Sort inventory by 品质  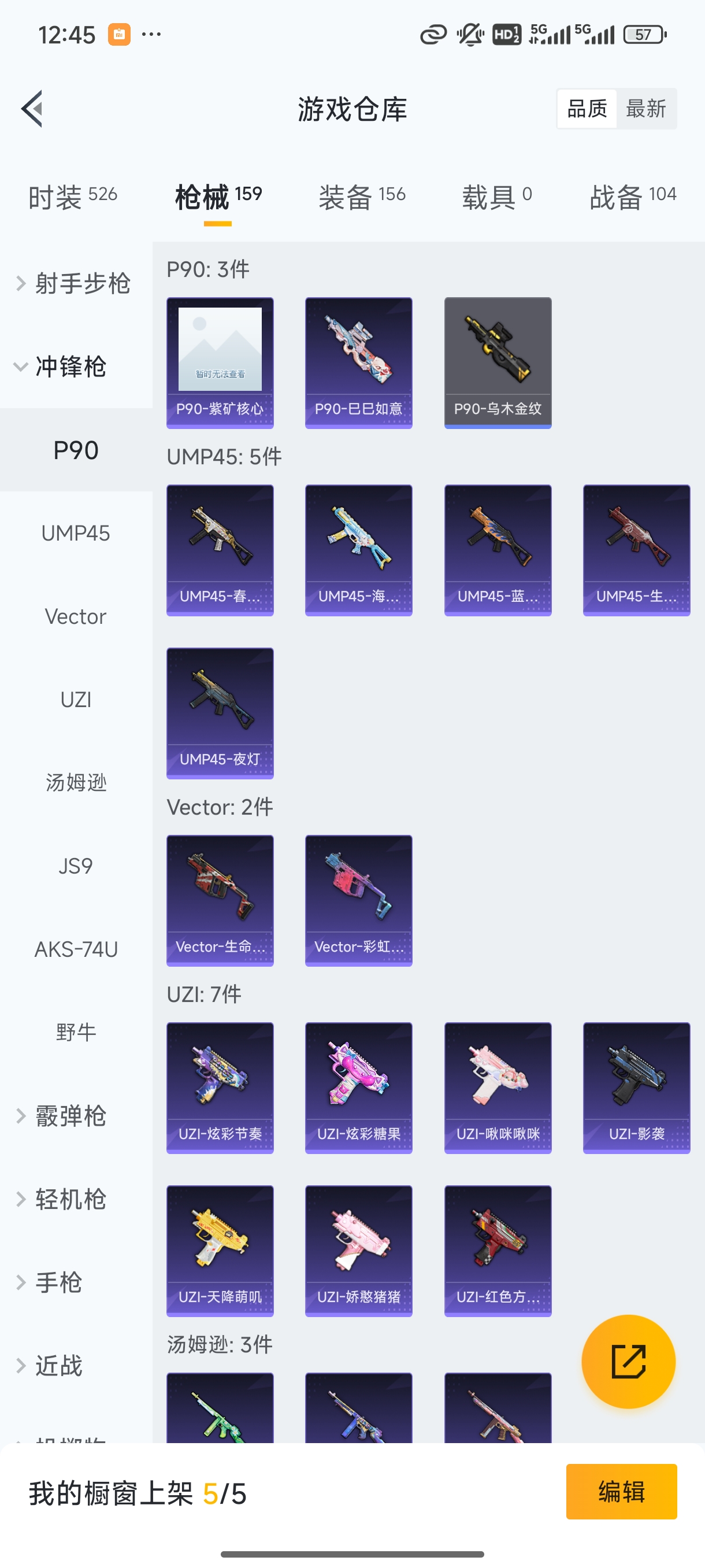(587, 109)
